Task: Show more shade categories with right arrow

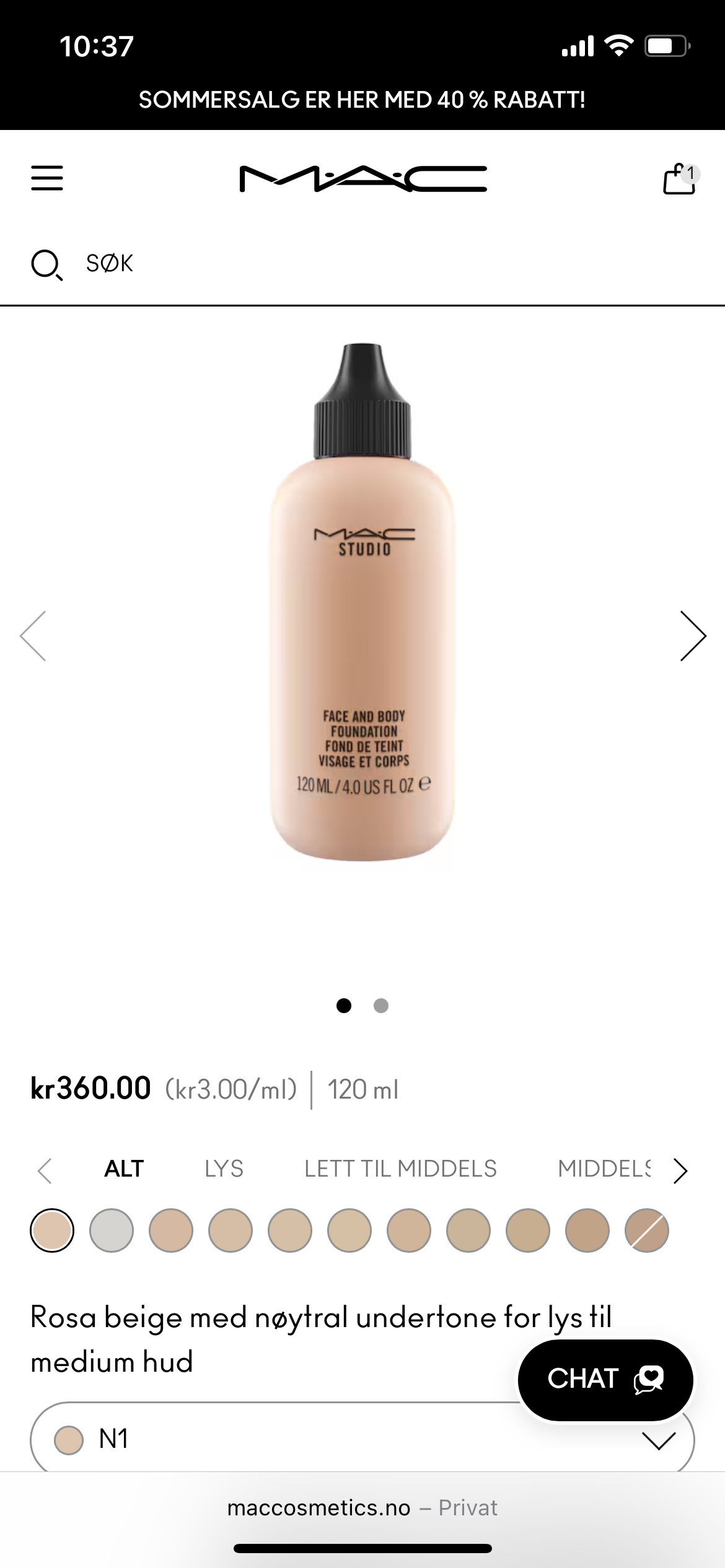Action: pos(681,1170)
